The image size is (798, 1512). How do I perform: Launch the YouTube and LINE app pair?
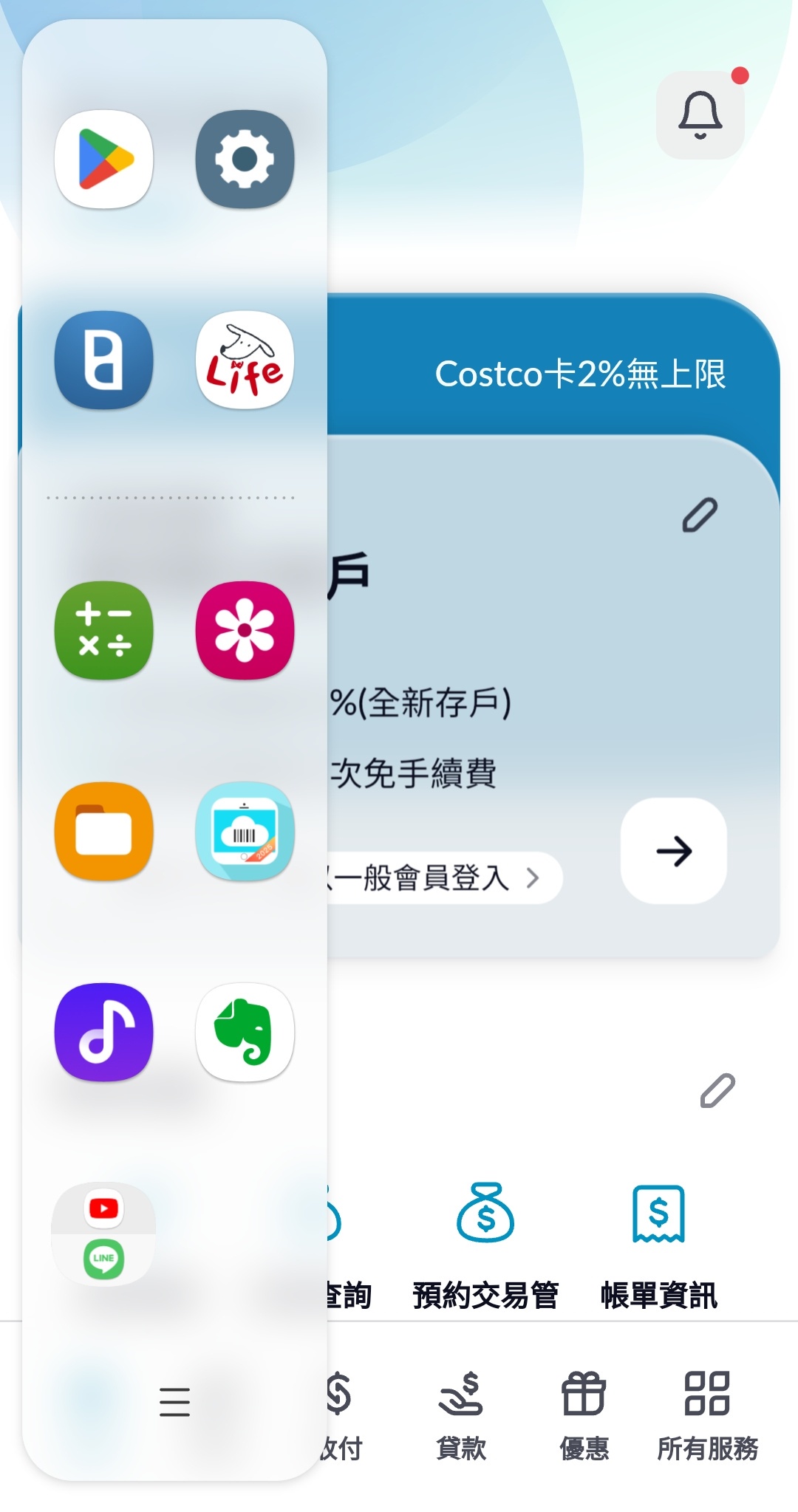click(x=103, y=1234)
